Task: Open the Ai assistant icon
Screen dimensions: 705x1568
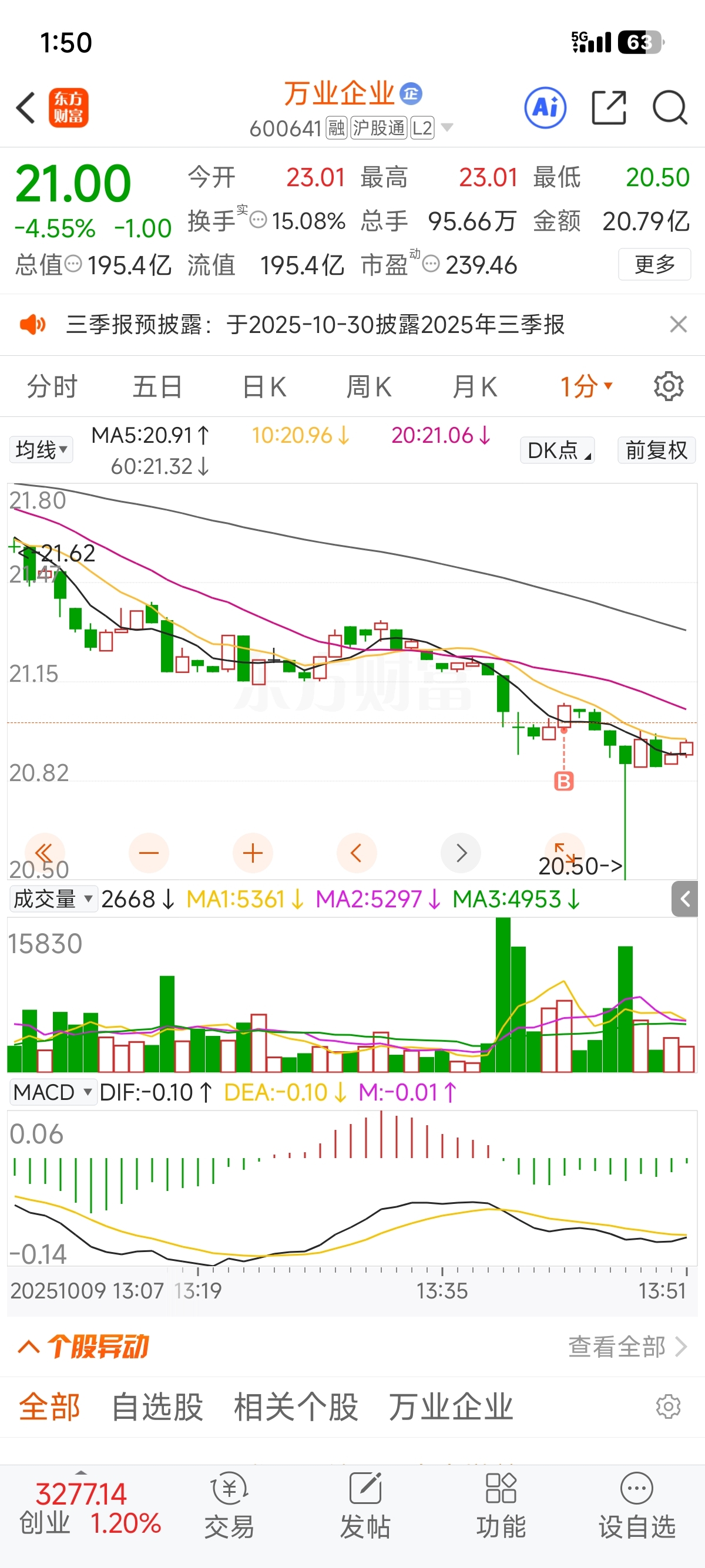Action: click(x=545, y=107)
